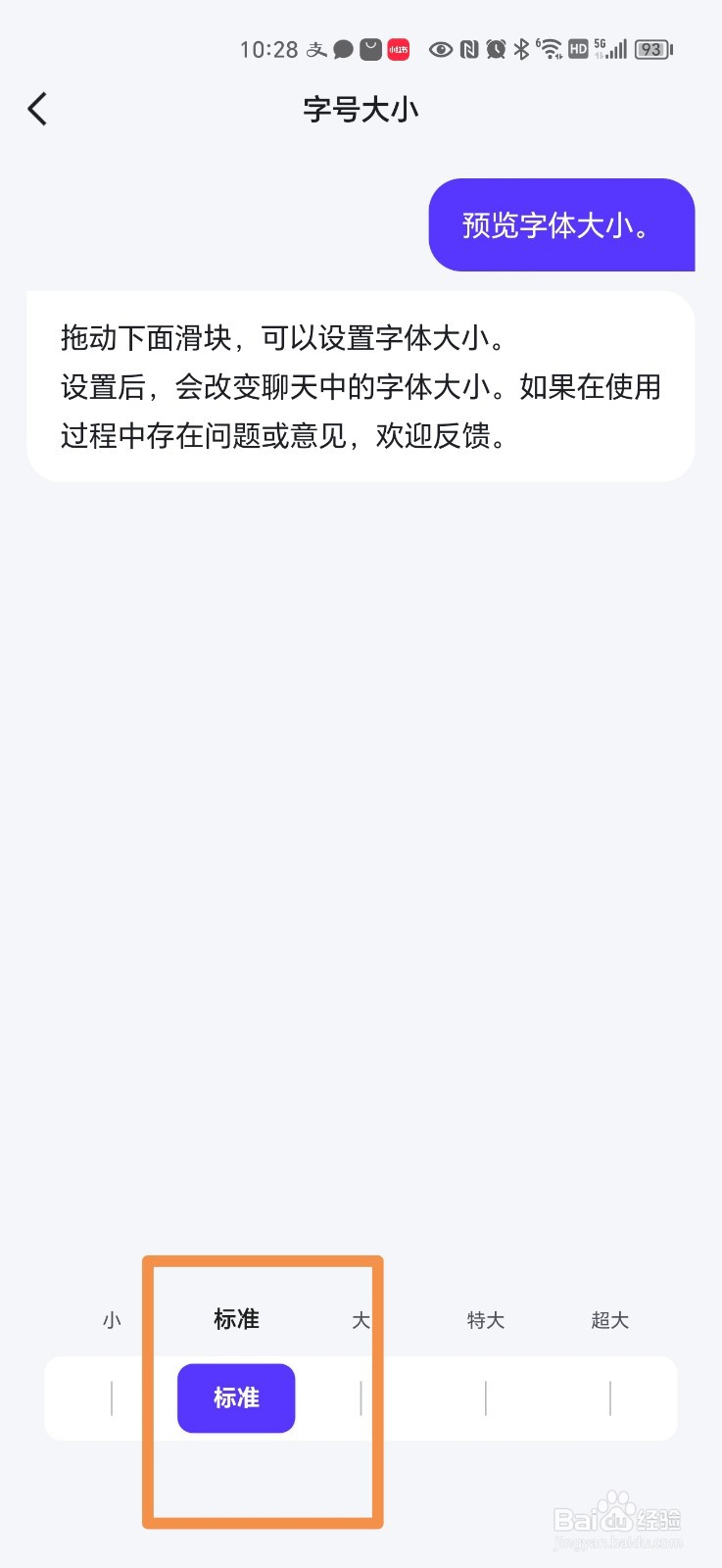722x1568 pixels.
Task: Set font size to 小 on slider
Action: point(112,1397)
